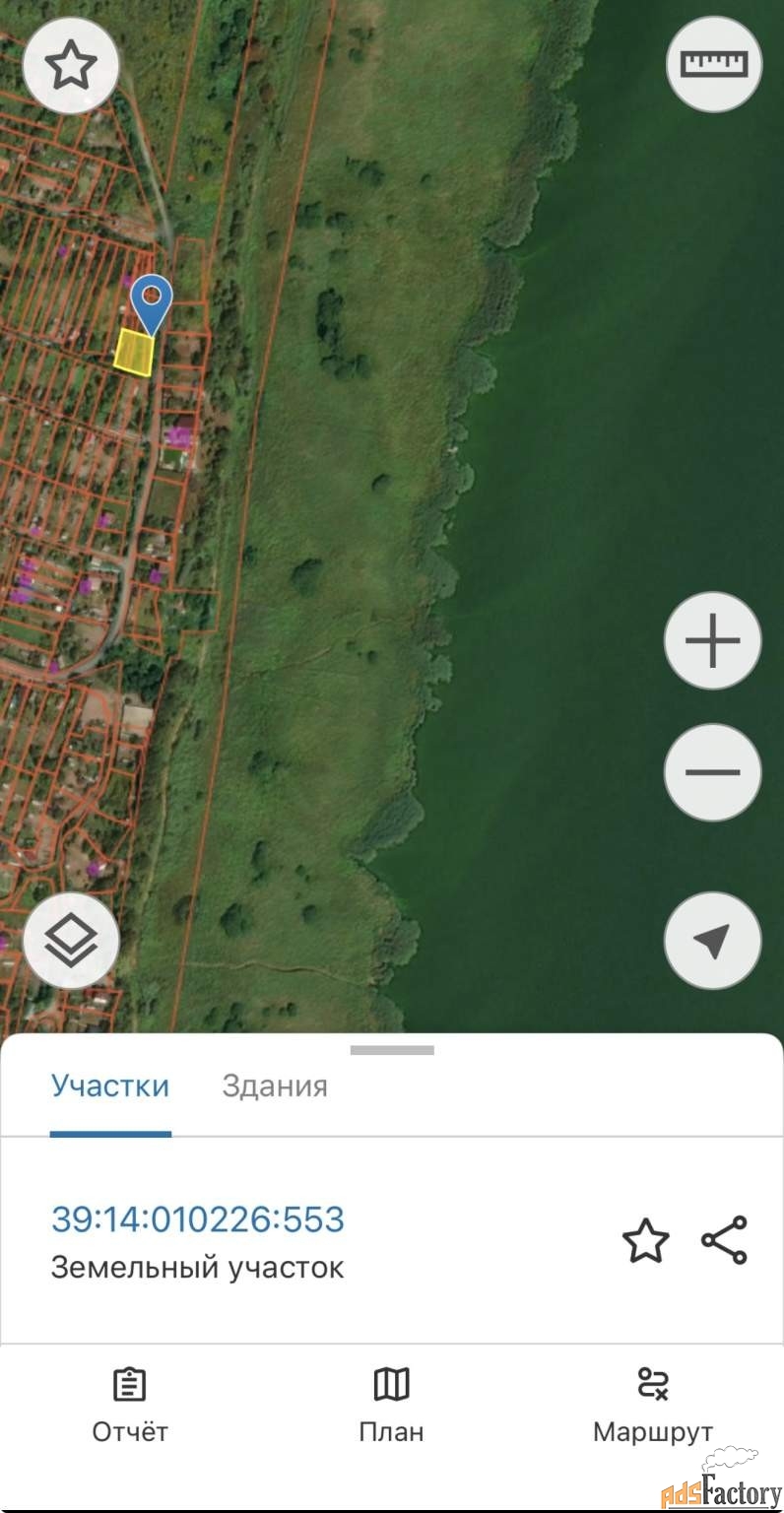
Task: Center map on my location
Action: [x=712, y=941]
